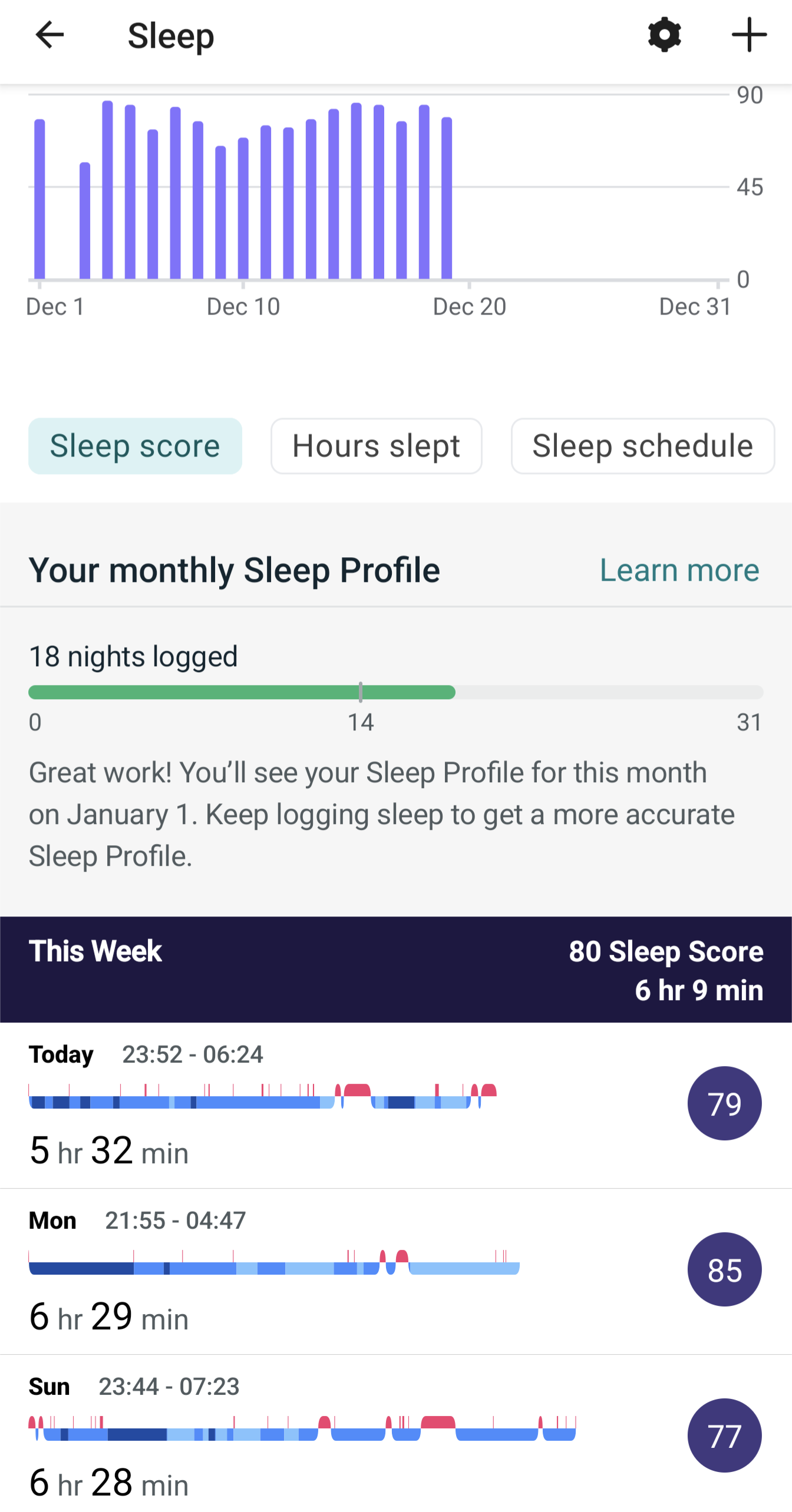Open Learn more about Sleep Profile
Image resolution: width=792 pixels, height=1512 pixels.
click(x=679, y=570)
